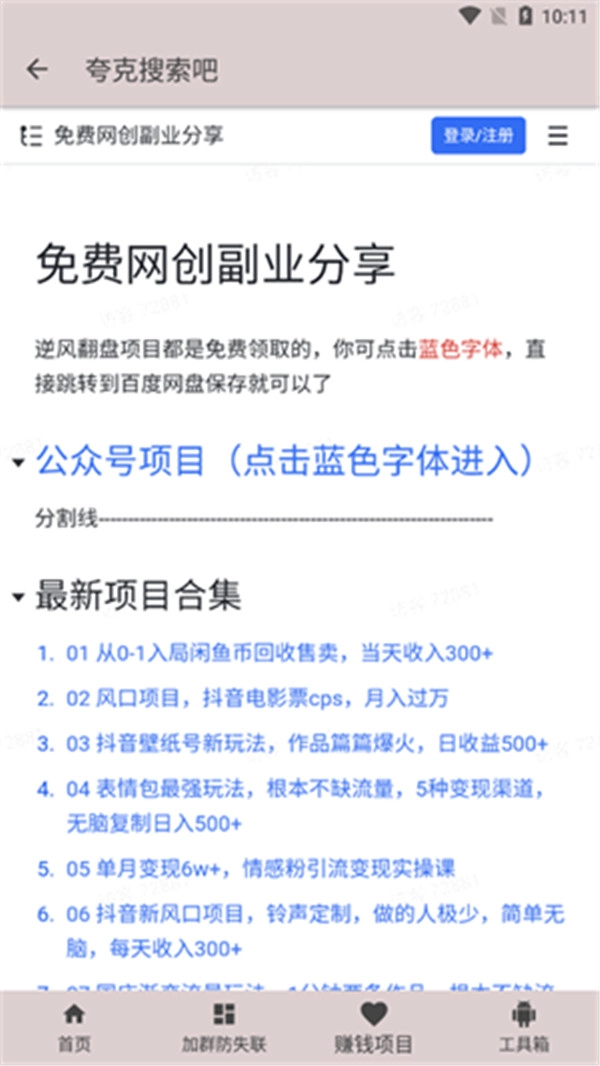The width and height of the screenshot is (600, 1066).
Task: Tap the 登录/注册 button
Action: click(478, 136)
